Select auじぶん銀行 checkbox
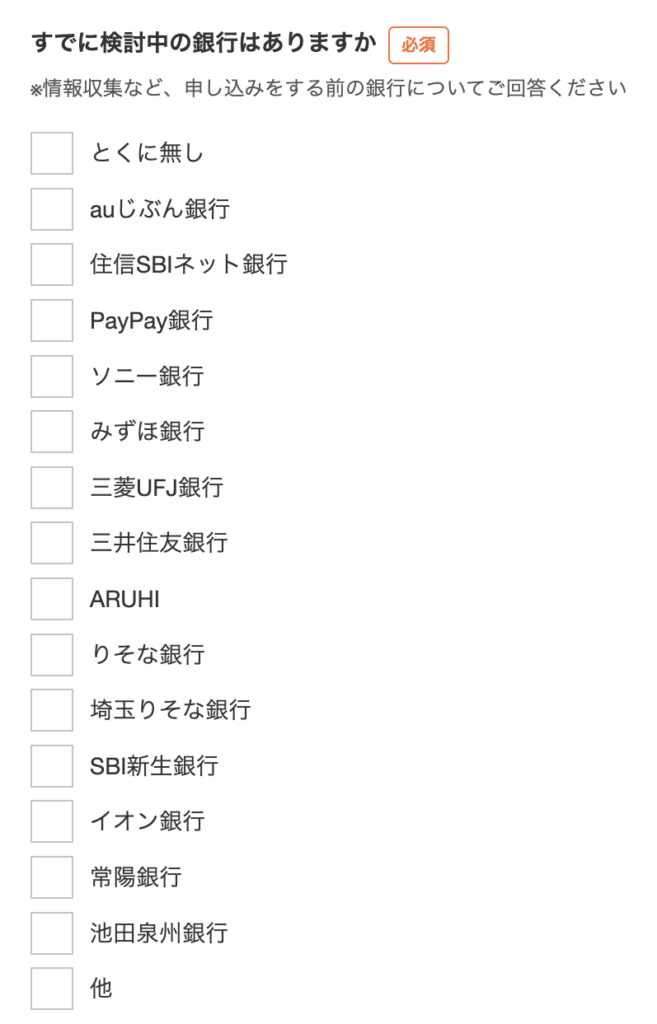Image resolution: width=657 pixels, height=1024 pixels. [52, 209]
